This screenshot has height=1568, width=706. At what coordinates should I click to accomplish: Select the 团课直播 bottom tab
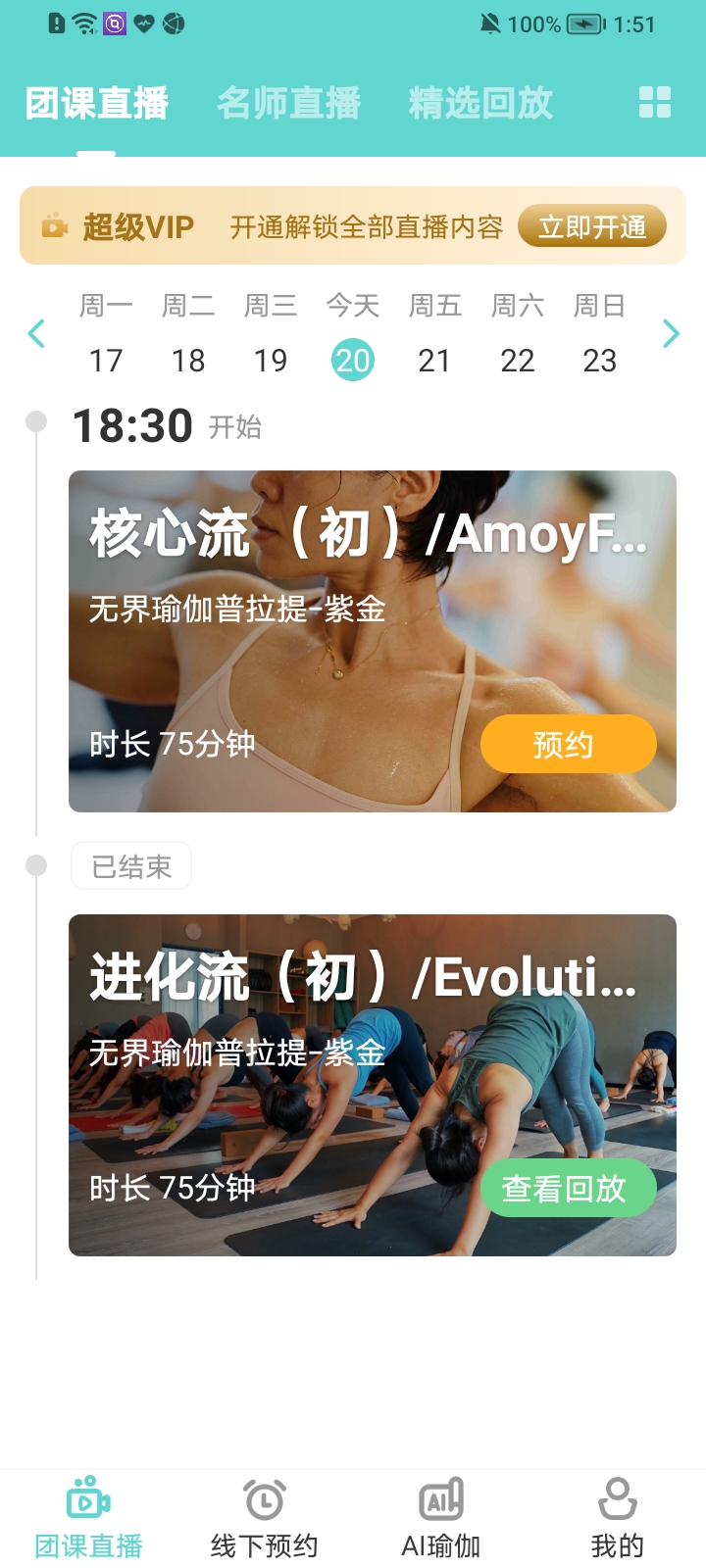point(88,1519)
